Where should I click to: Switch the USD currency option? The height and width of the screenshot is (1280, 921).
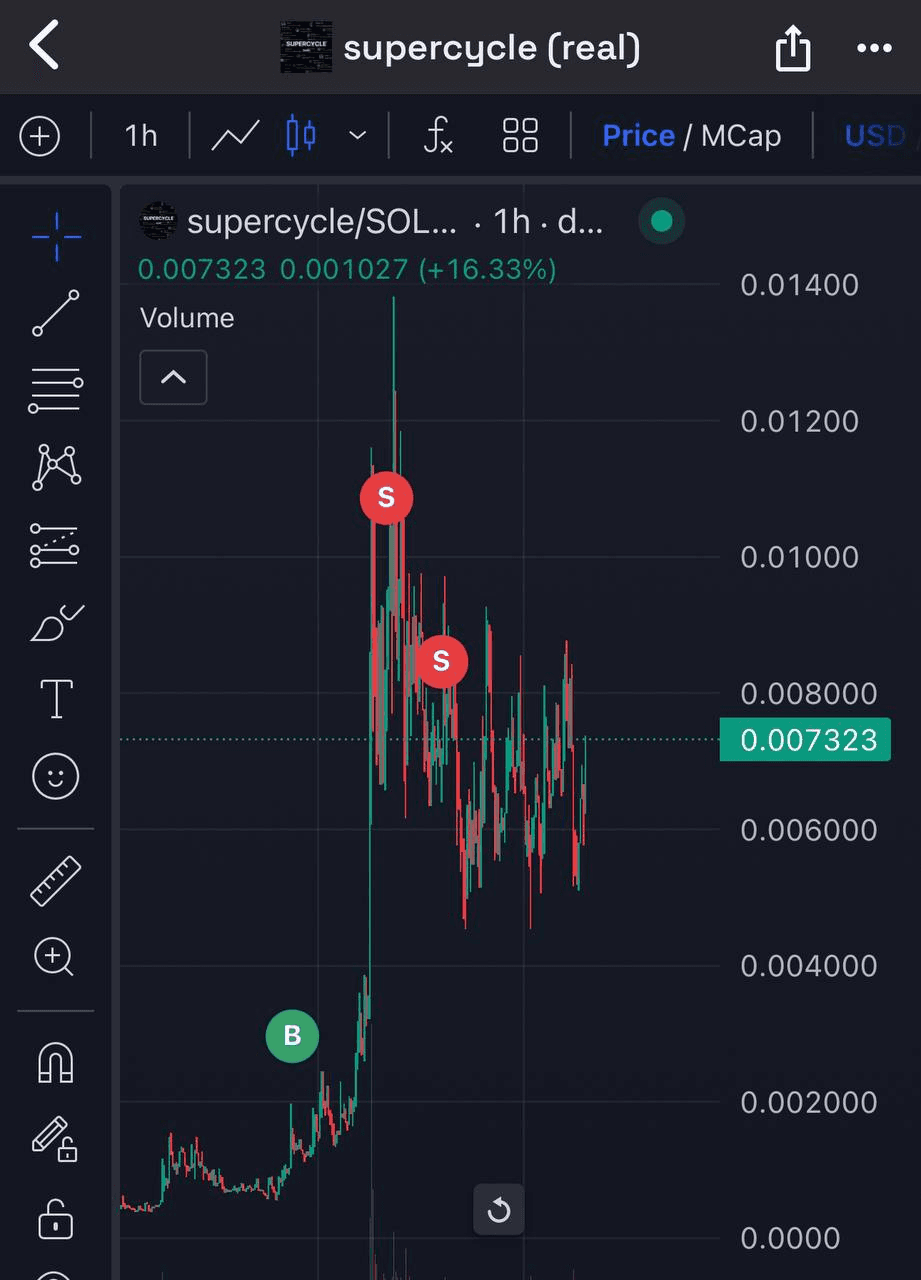874,136
